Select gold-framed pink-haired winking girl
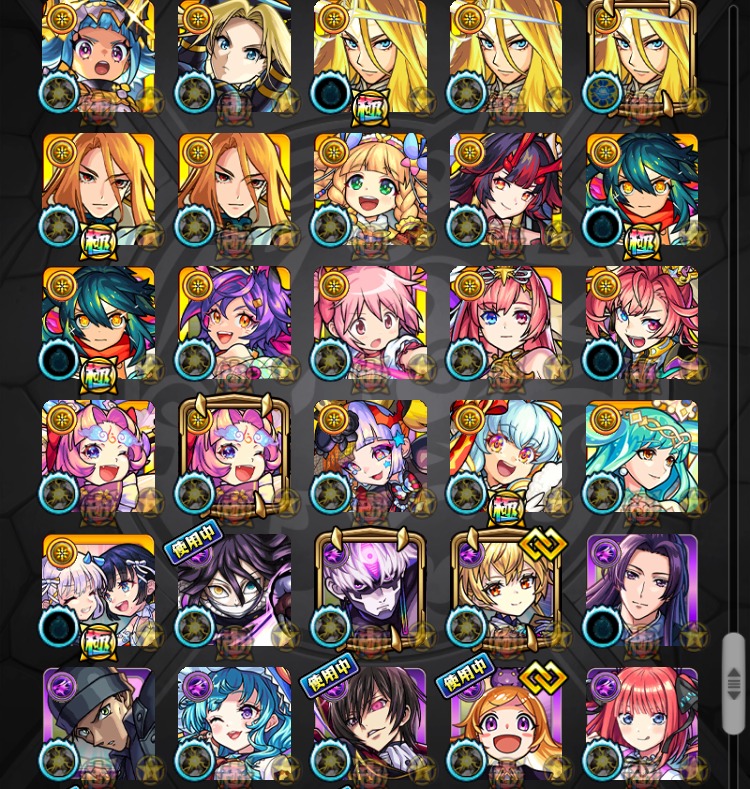This screenshot has width=750, height=789. 234,457
